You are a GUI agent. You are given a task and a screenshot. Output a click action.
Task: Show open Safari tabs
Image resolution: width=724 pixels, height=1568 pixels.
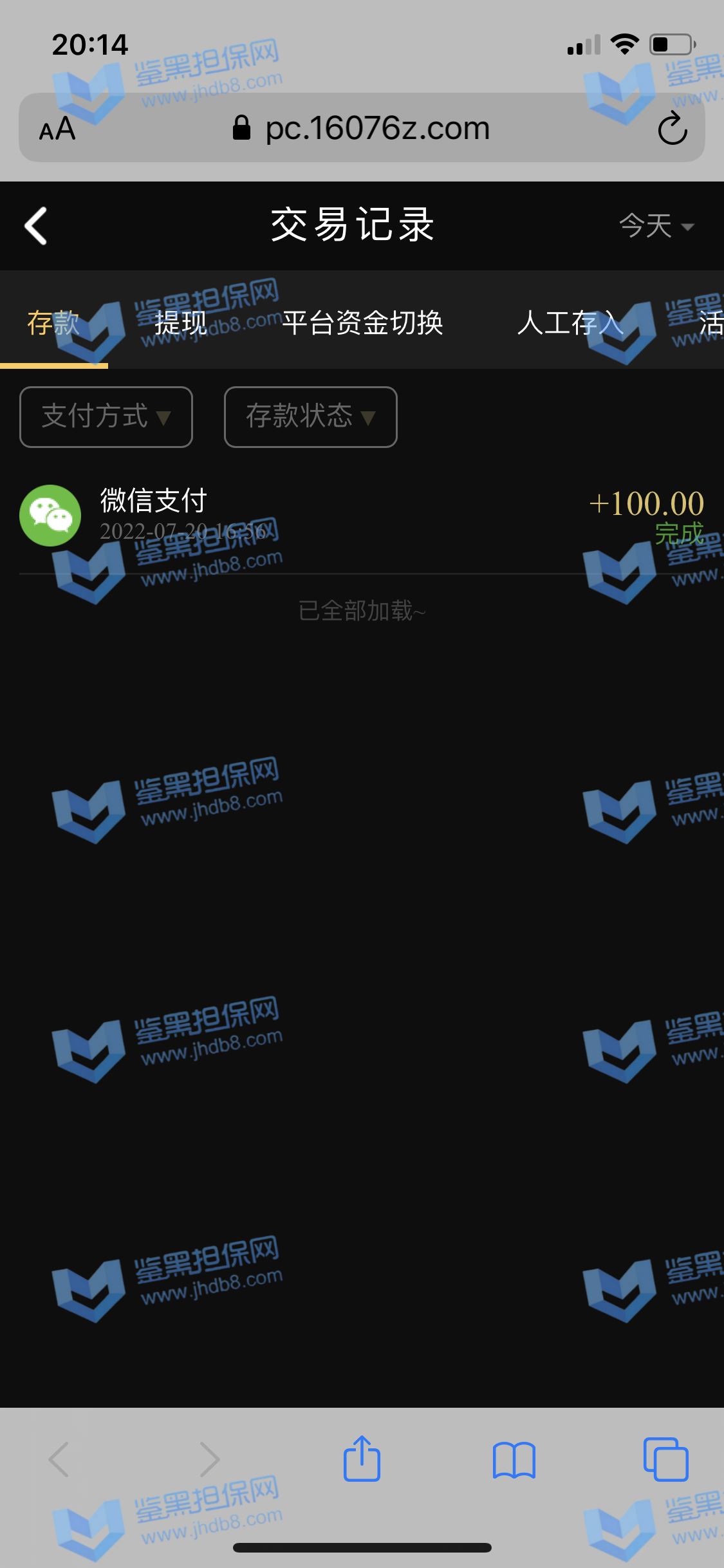point(665,1459)
